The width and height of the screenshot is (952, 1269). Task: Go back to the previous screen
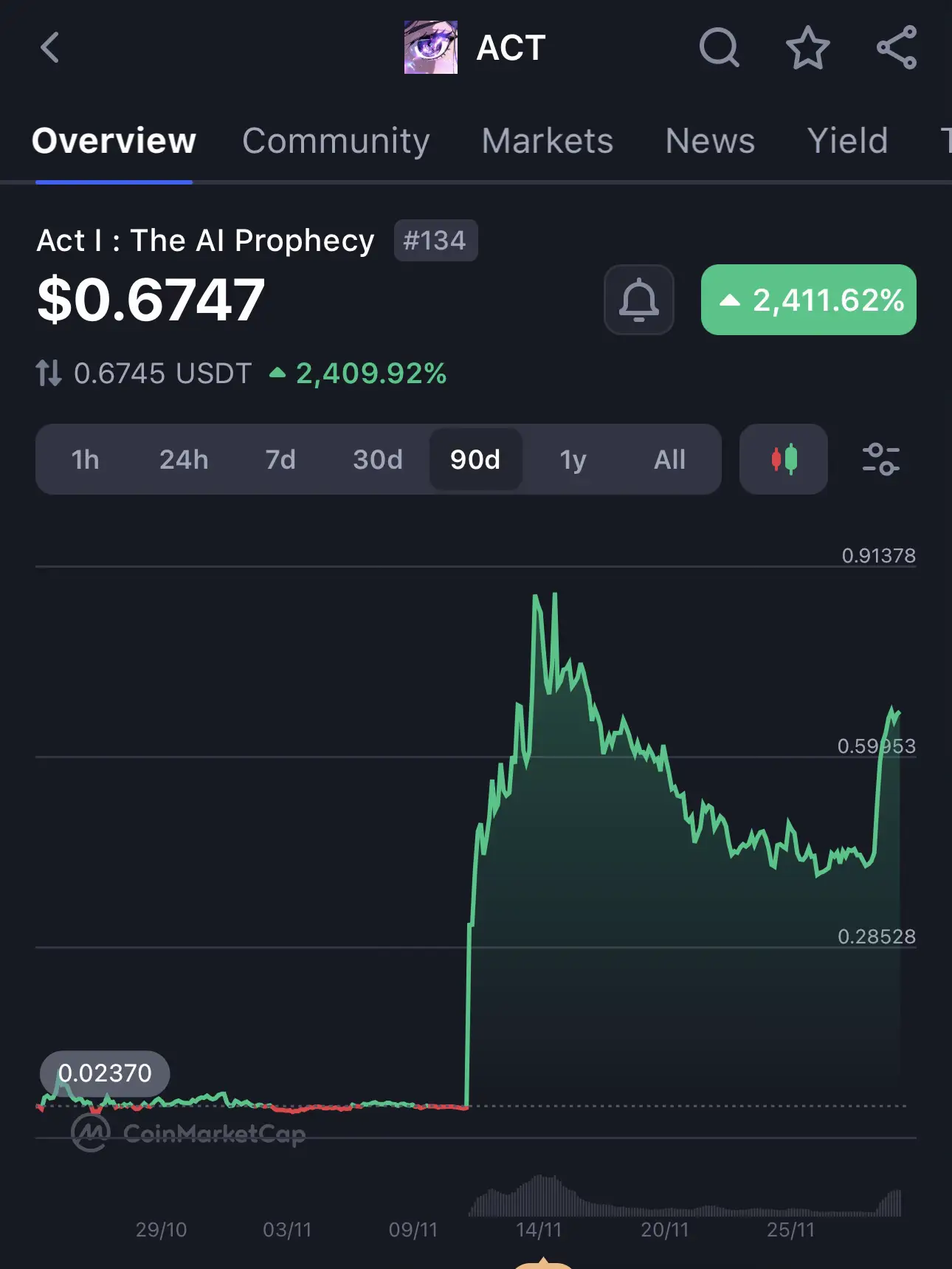point(50,48)
